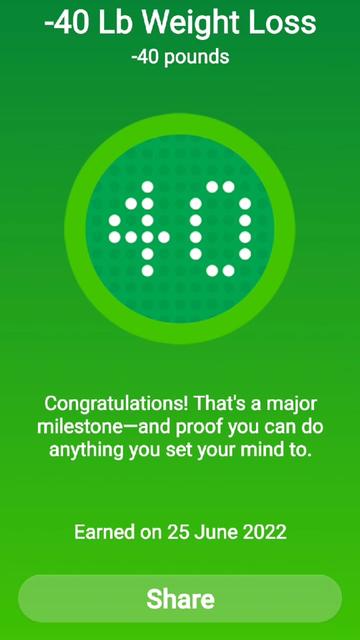Share the -40 Lb Weight Loss badge
Screen dimensions: 360x640
pos(180,598)
